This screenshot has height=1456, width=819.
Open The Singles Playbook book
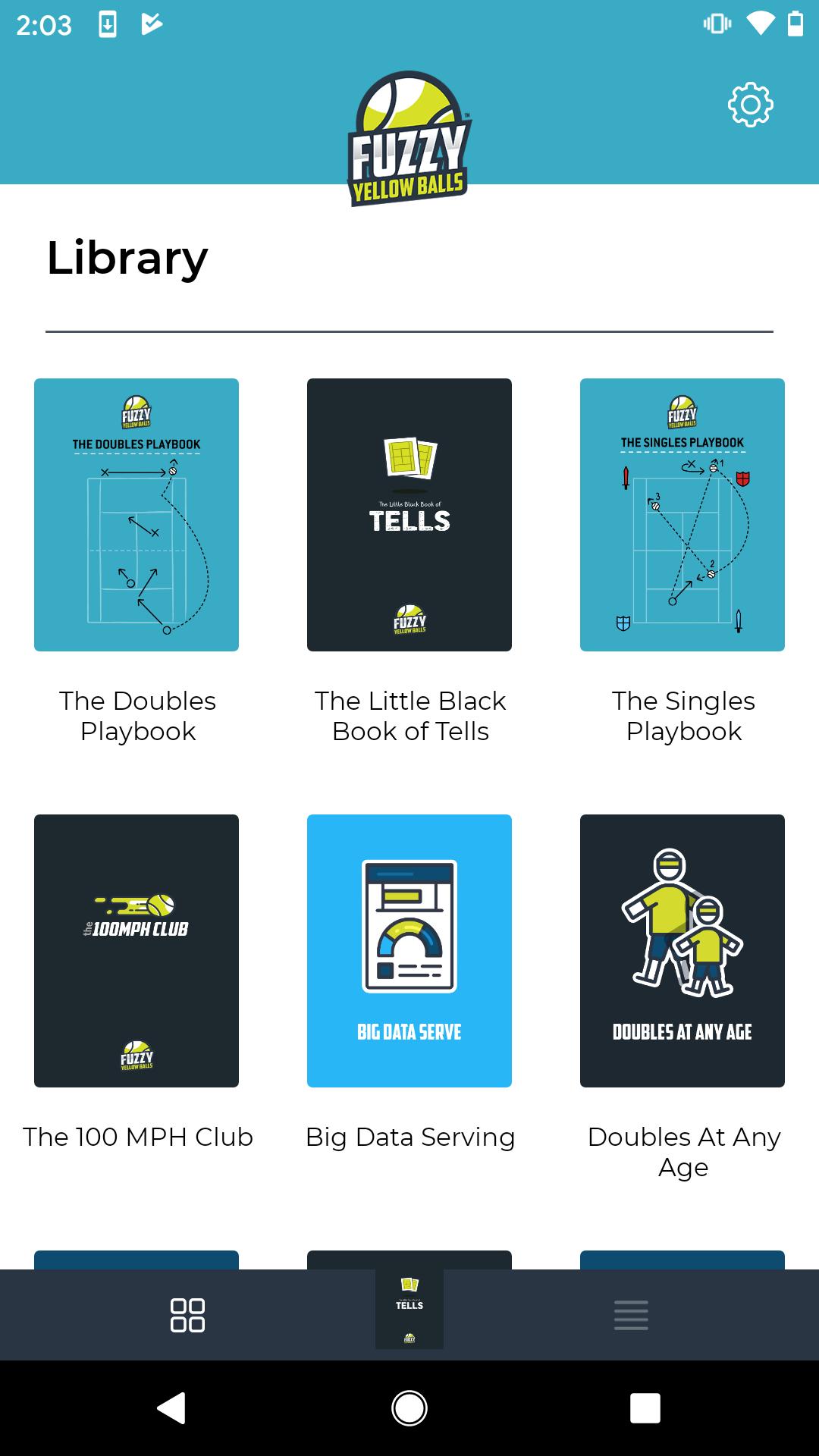pyautogui.click(x=682, y=514)
